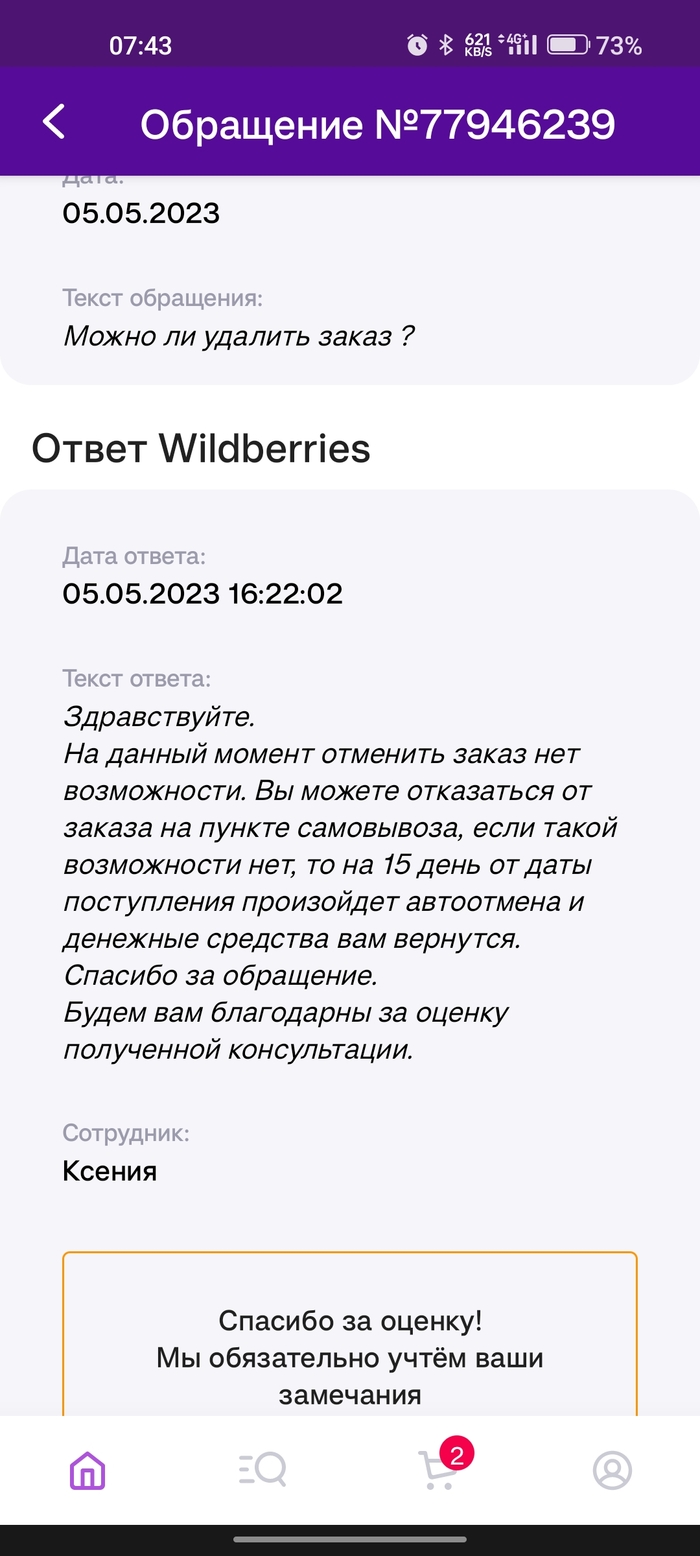The width and height of the screenshot is (700, 1556).
Task: Switch to the profile tab
Action: pyautogui.click(x=612, y=1470)
